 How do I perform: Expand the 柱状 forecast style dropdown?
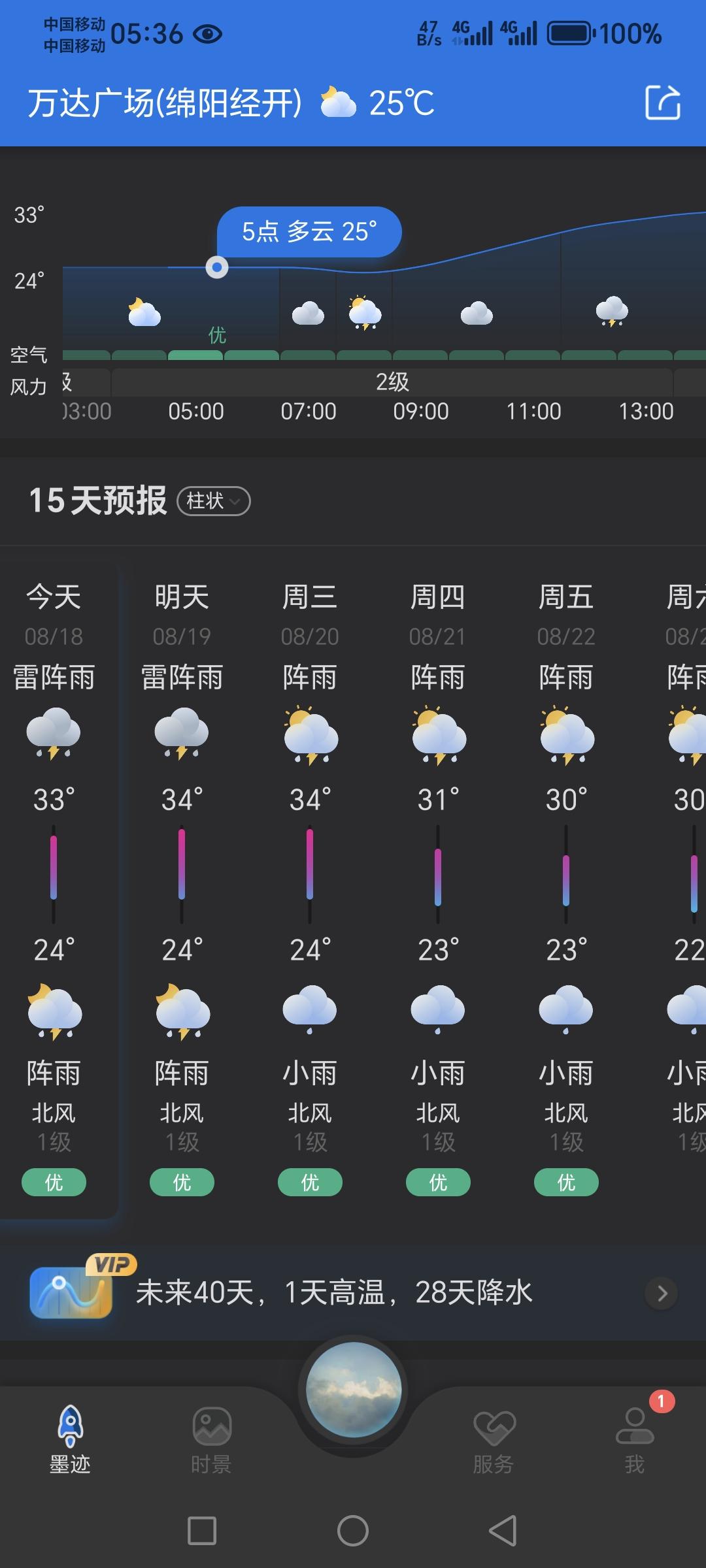point(214,501)
